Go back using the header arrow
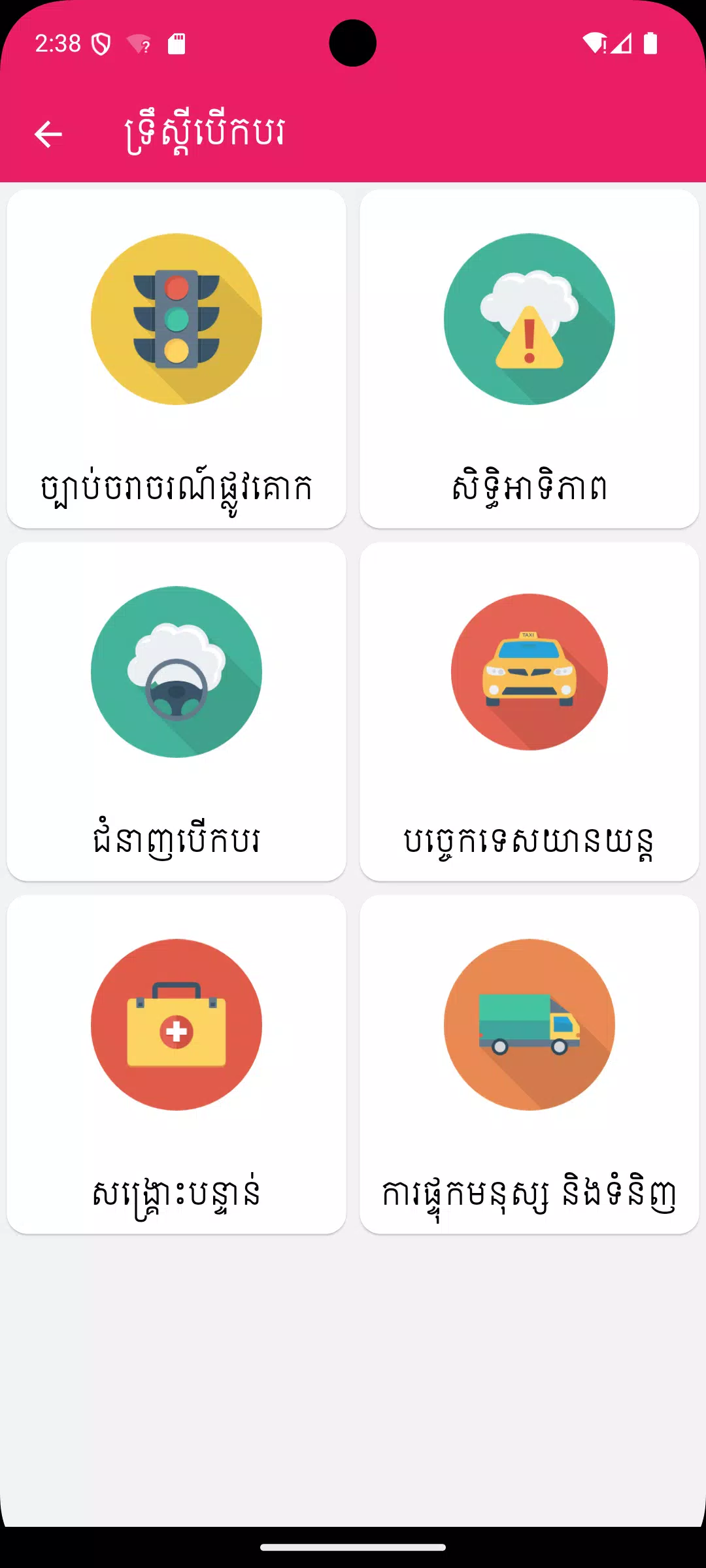 pyautogui.click(x=48, y=135)
